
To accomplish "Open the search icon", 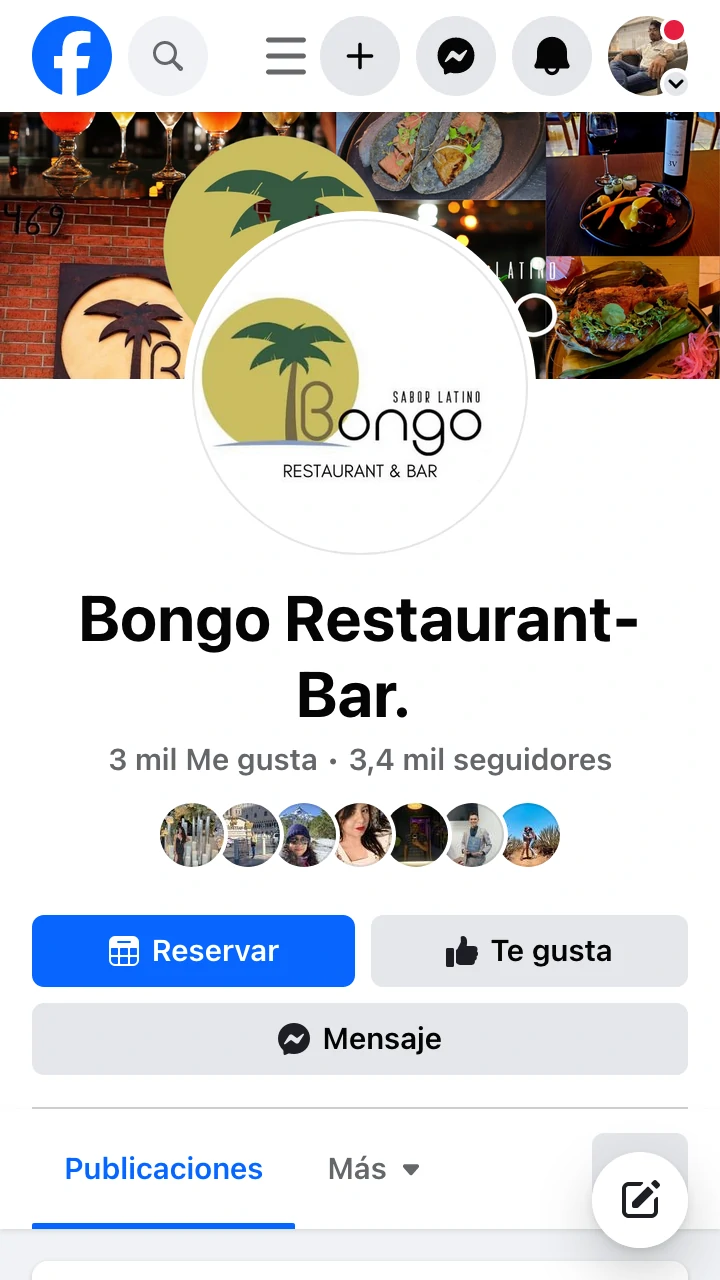I will [x=167, y=56].
